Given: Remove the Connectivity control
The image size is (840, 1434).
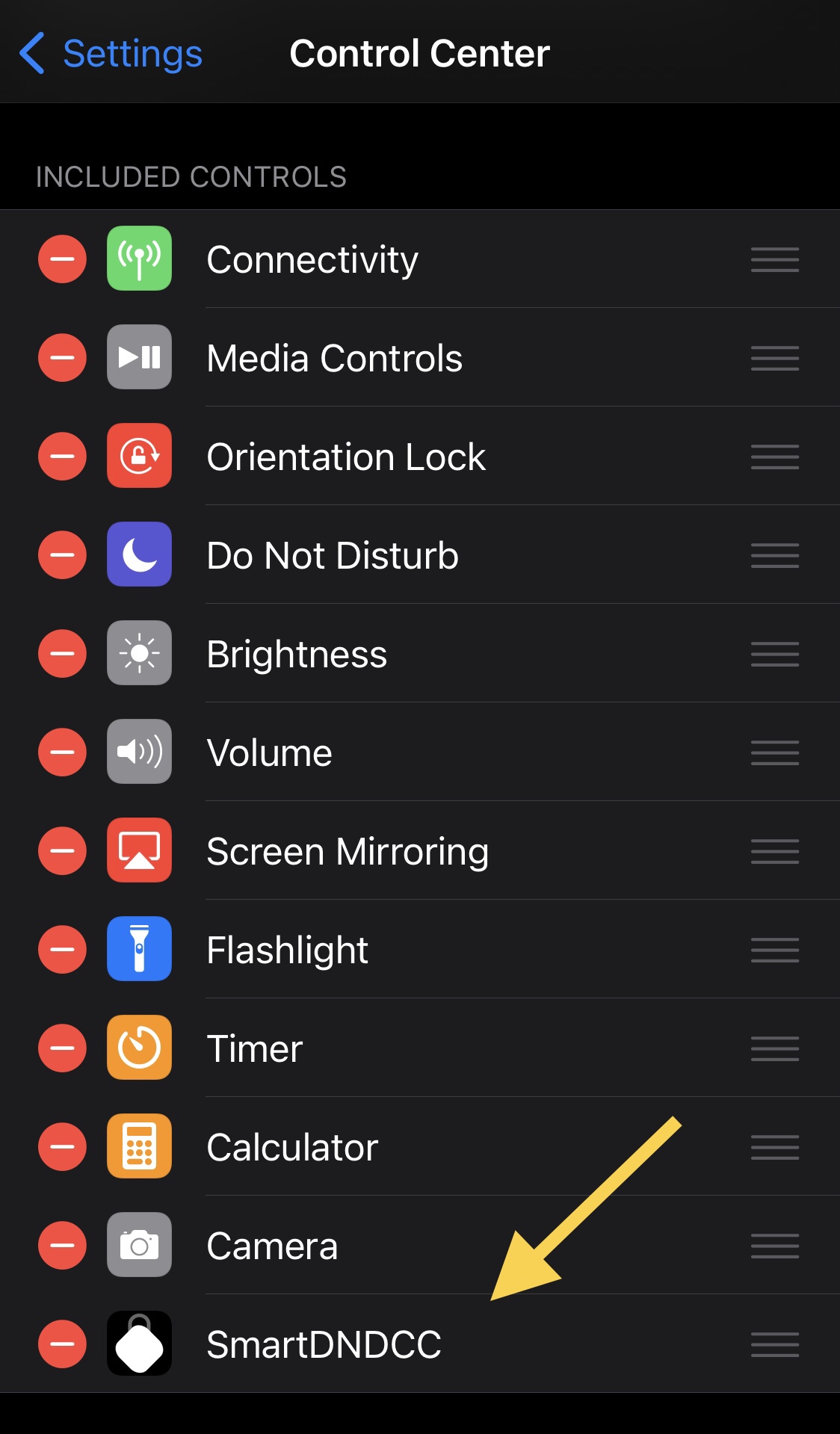Looking at the screenshot, I should click(x=62, y=259).
